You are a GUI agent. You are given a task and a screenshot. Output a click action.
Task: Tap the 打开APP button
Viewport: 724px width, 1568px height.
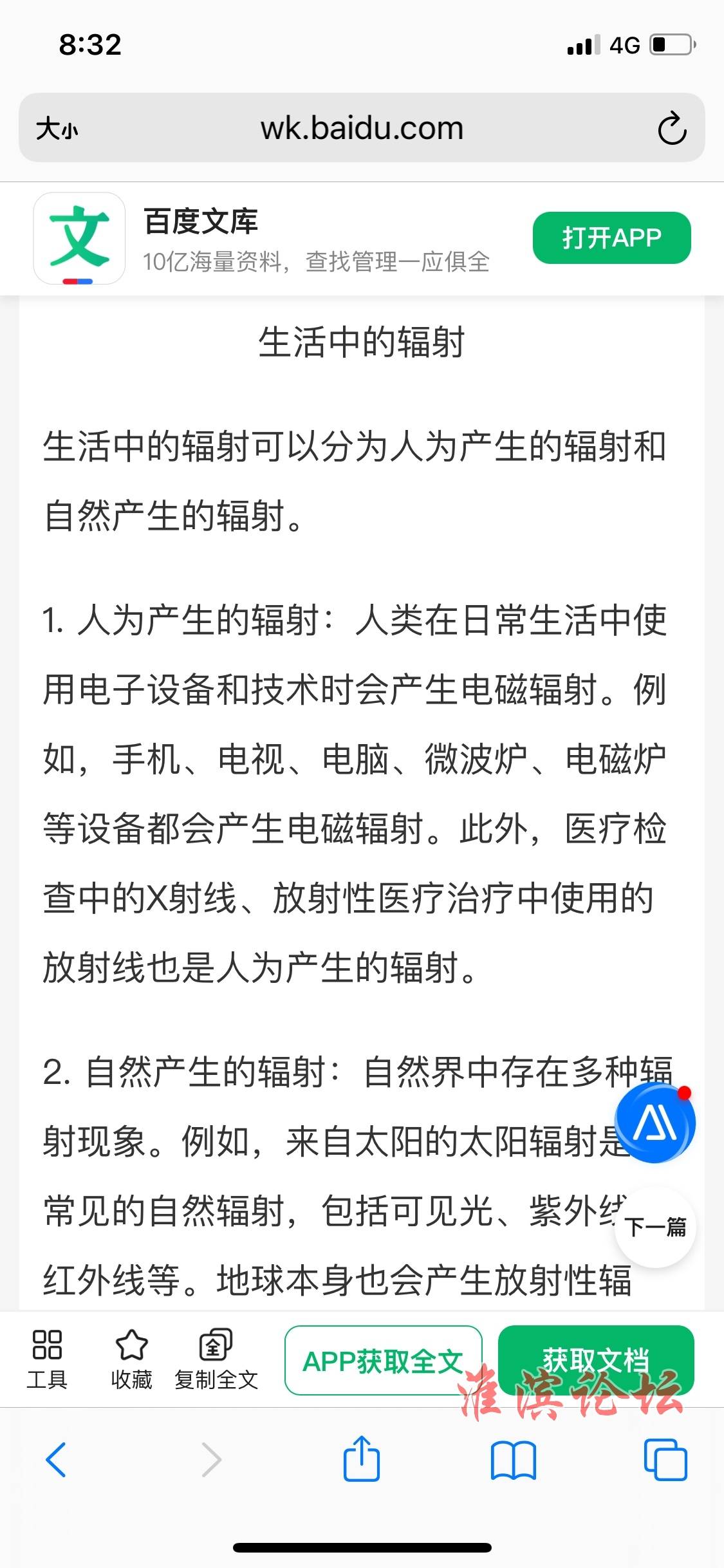[x=611, y=238]
